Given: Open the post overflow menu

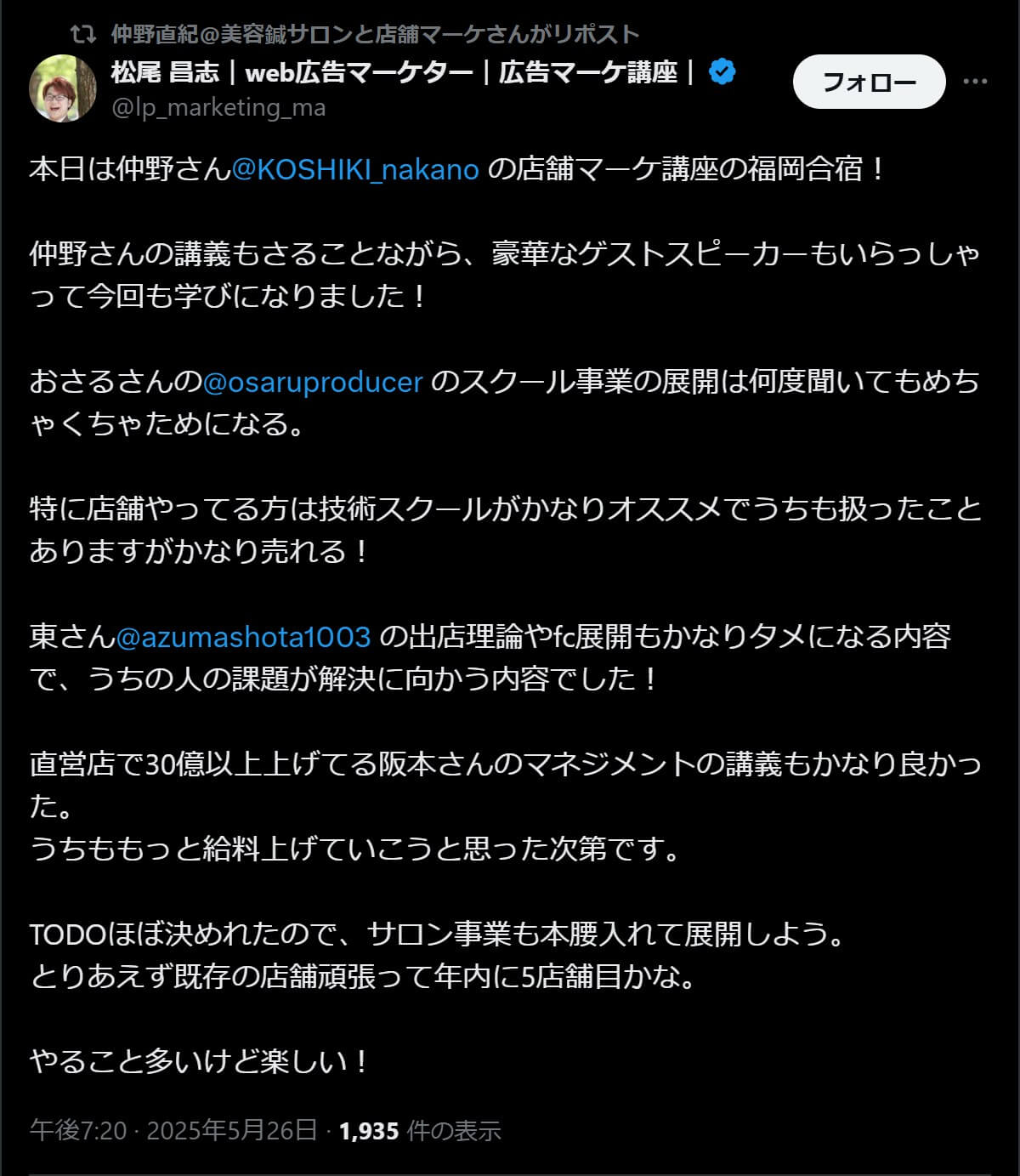Looking at the screenshot, I should (x=975, y=82).
